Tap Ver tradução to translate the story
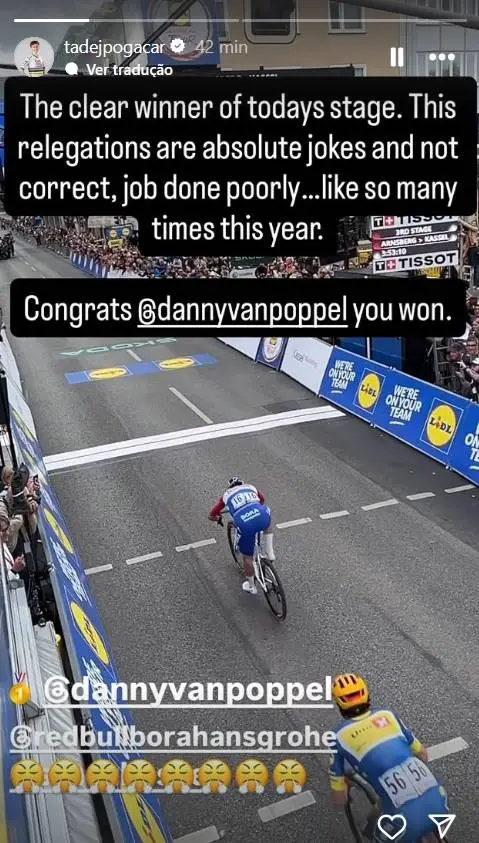The width and height of the screenshot is (479, 843). (x=129, y=70)
